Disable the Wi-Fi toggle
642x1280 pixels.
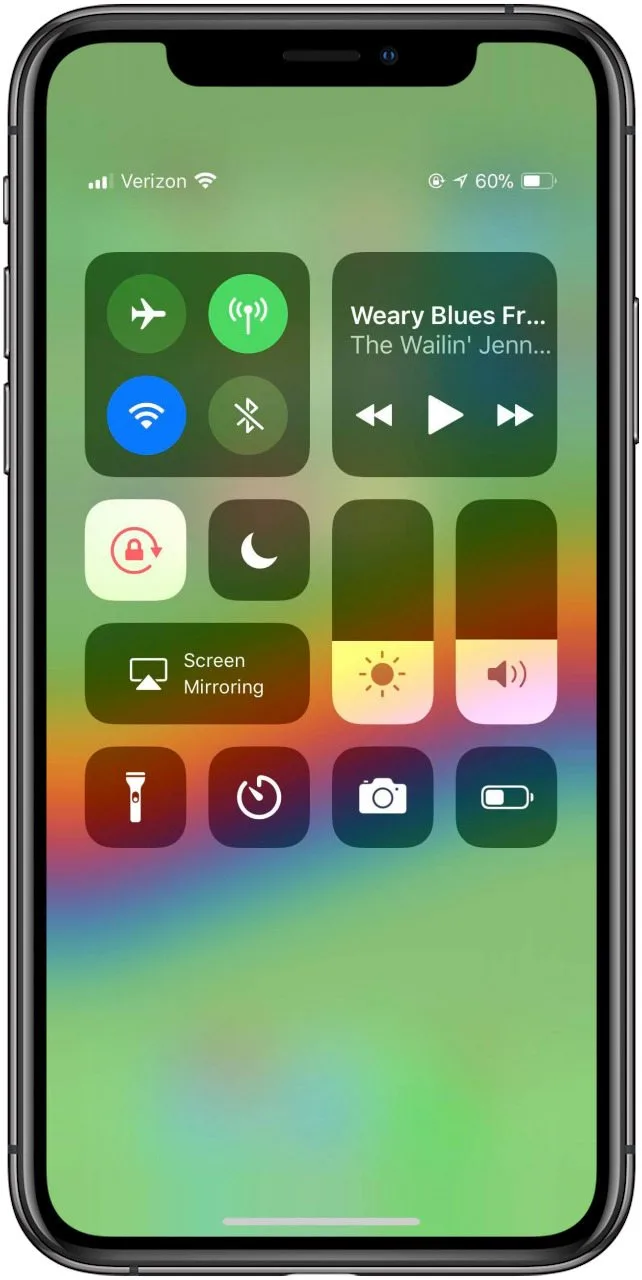point(147,415)
